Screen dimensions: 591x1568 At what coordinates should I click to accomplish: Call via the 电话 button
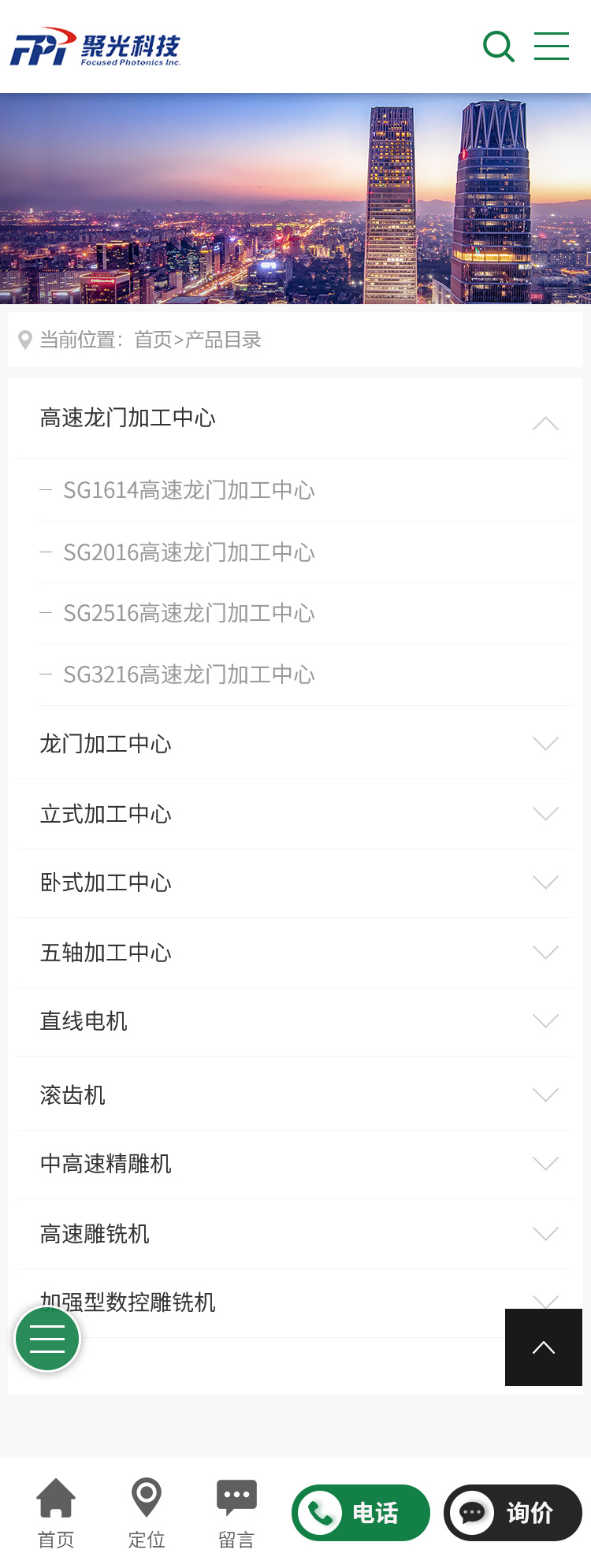click(x=361, y=1513)
